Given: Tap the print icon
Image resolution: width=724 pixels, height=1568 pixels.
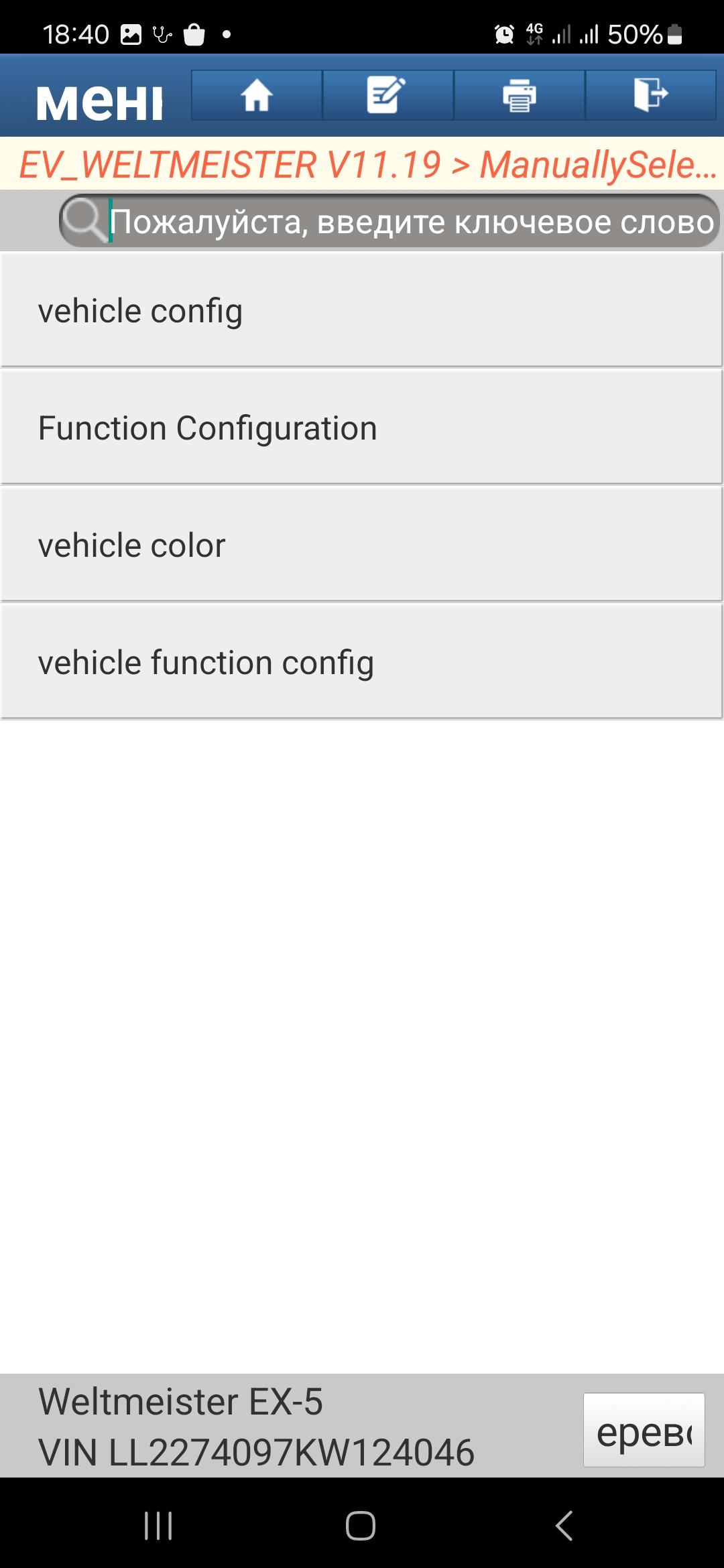Looking at the screenshot, I should (520, 95).
